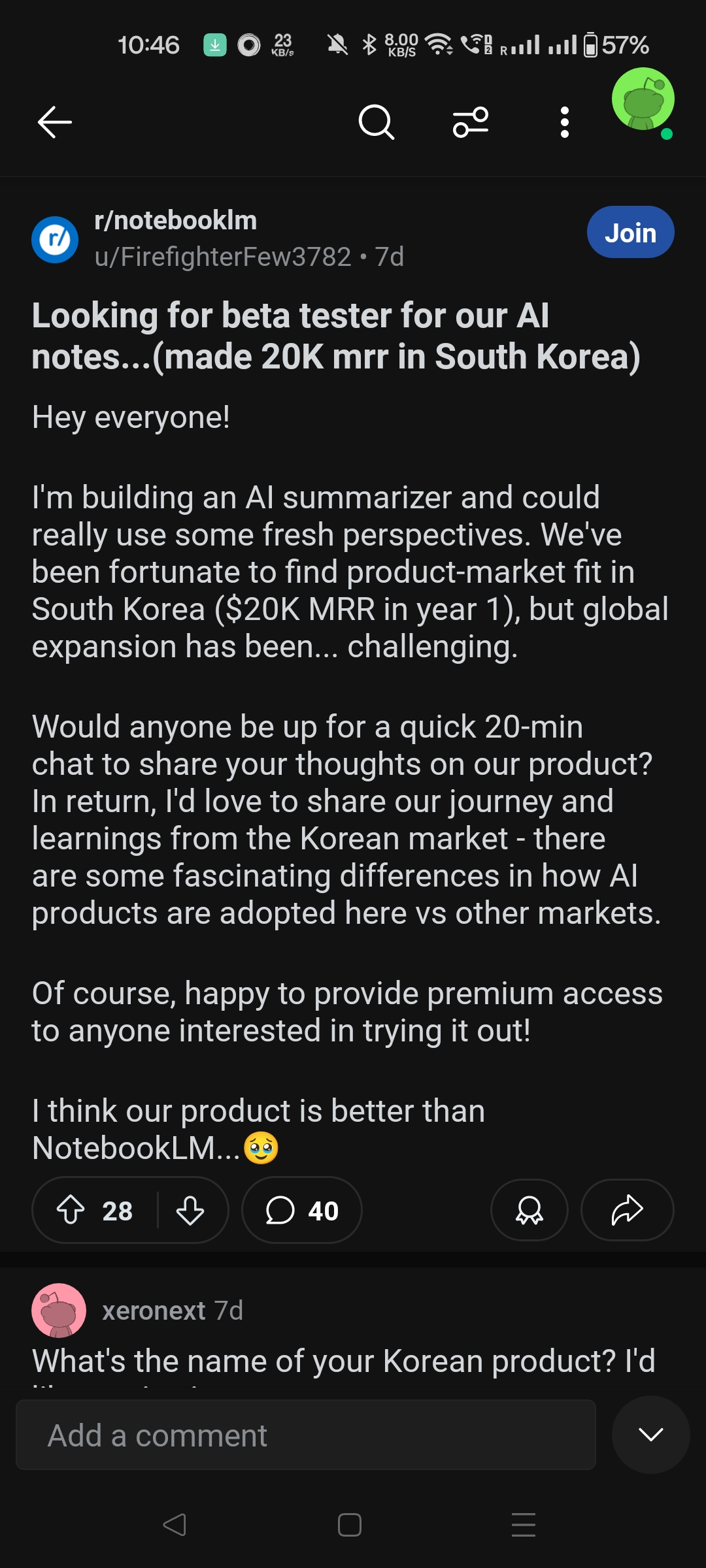706x1568 pixels.
Task: Jump to next comment with chevron button
Action: (650, 1435)
